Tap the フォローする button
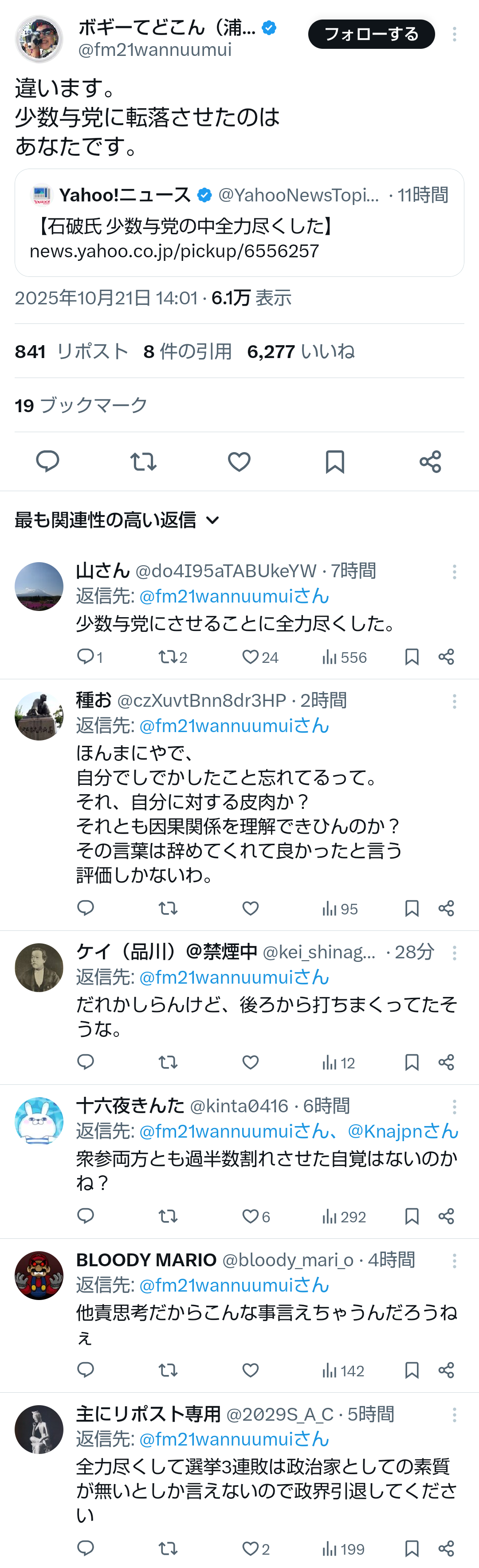Viewport: 479px width, 1568px height. [x=371, y=34]
